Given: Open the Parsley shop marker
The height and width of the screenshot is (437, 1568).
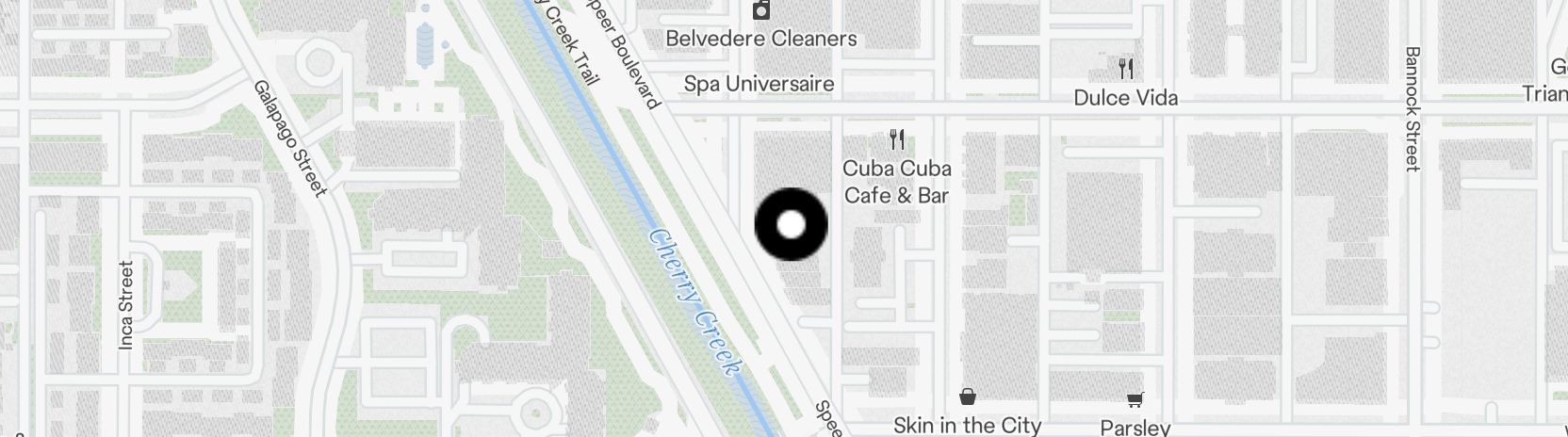Looking at the screenshot, I should (x=1135, y=400).
